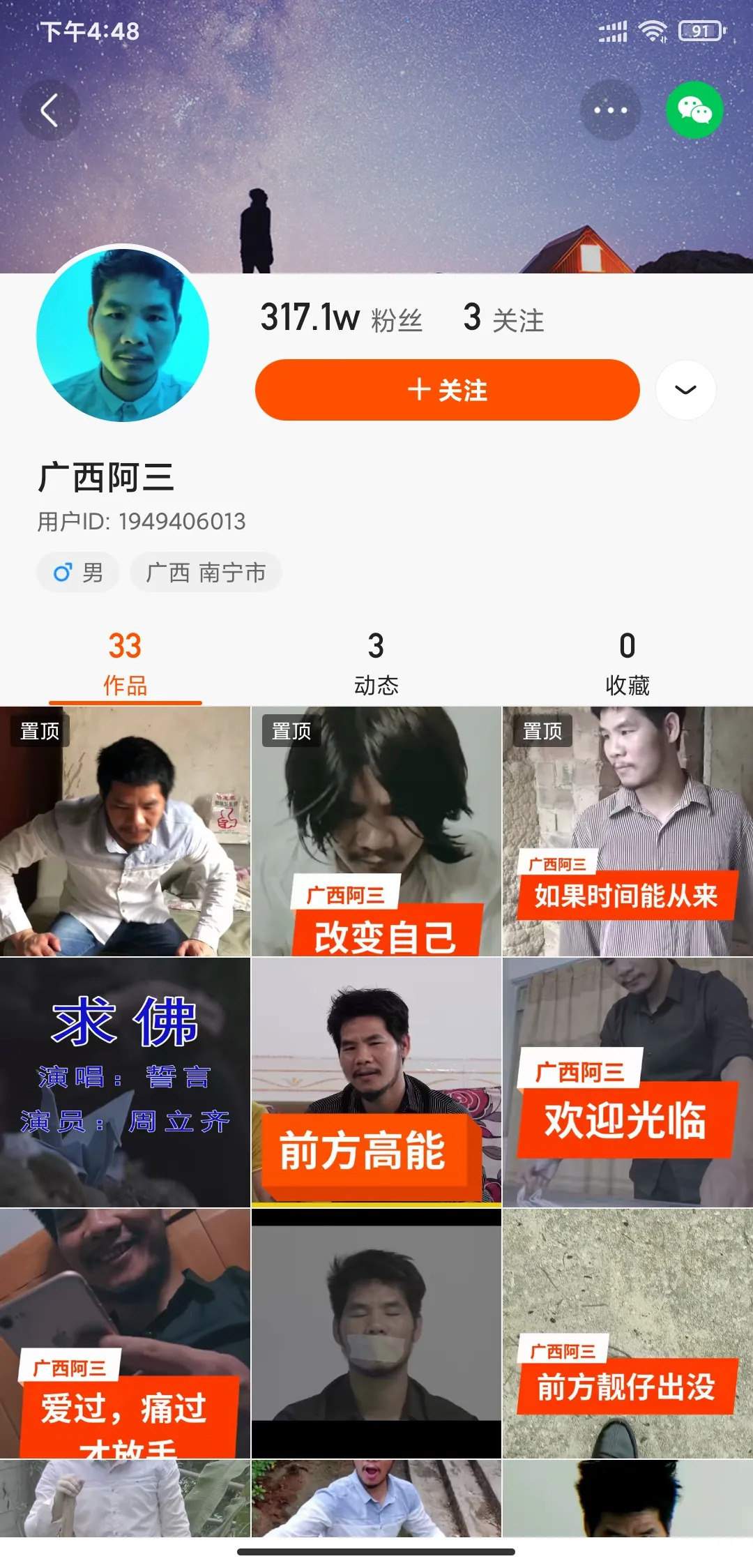The height and width of the screenshot is (1568, 753).
Task: Switch to the 收藏 tab
Action: click(627, 663)
